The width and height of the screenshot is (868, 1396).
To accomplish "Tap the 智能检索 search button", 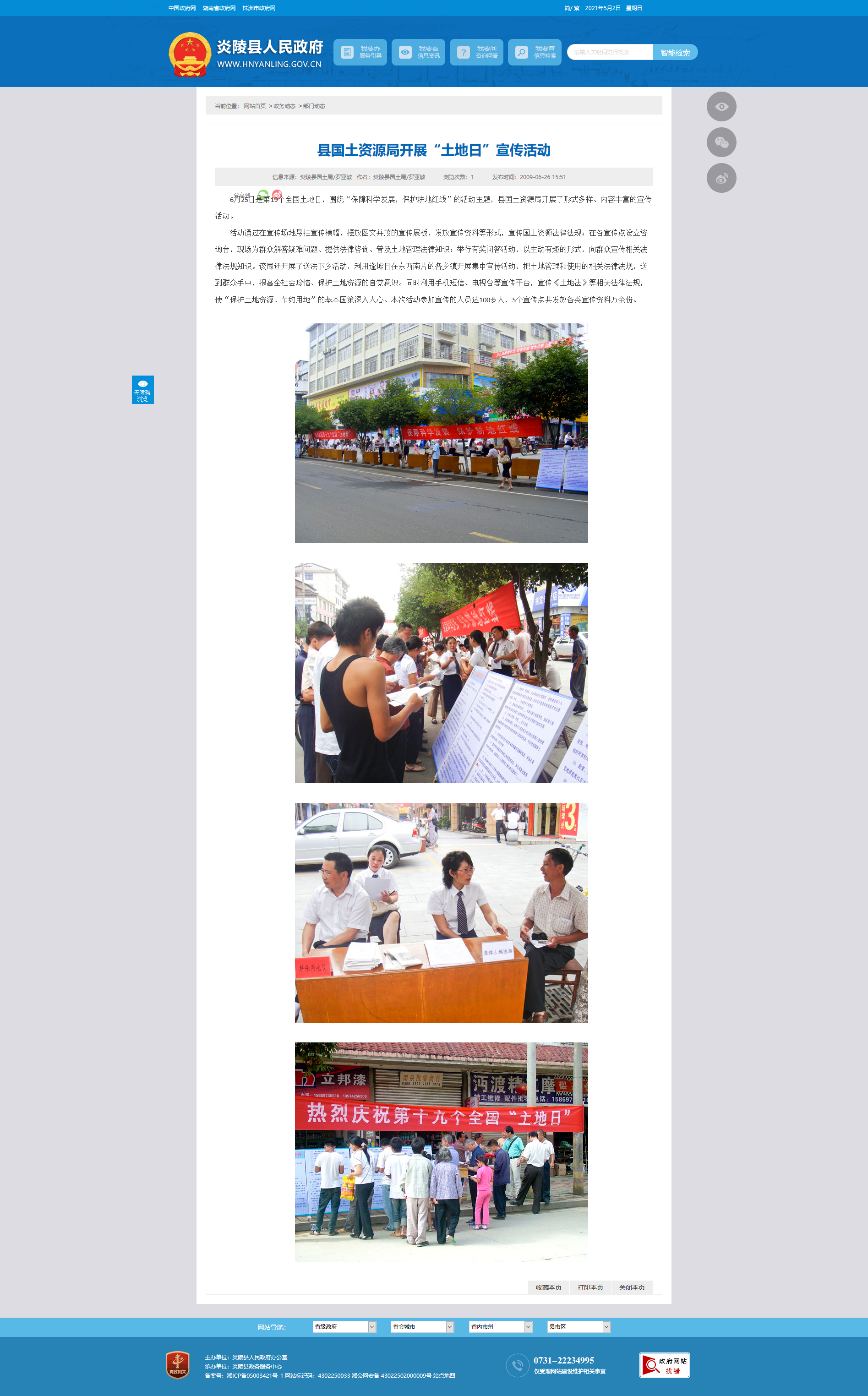I will (675, 52).
